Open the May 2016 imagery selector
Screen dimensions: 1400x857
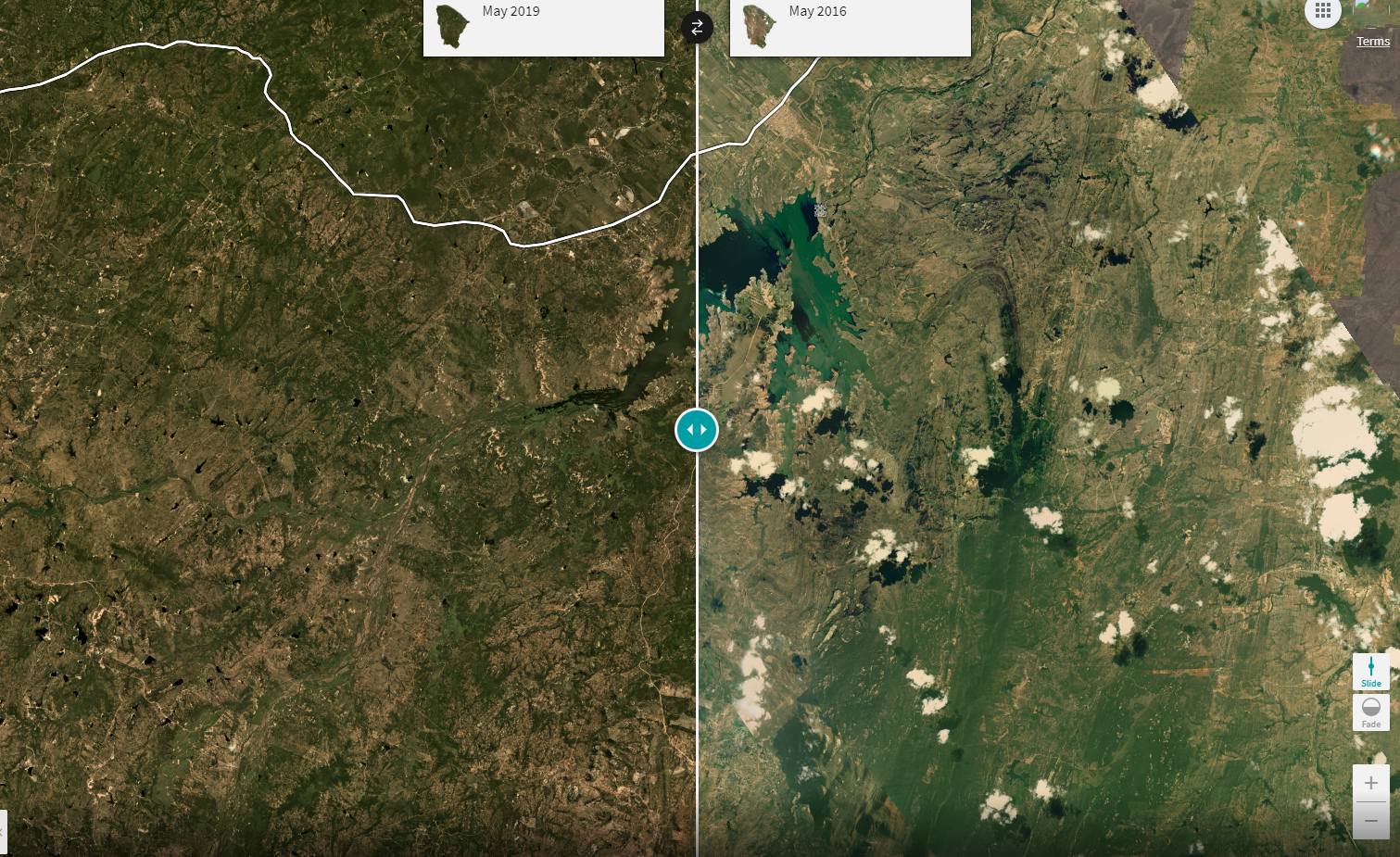850,26
